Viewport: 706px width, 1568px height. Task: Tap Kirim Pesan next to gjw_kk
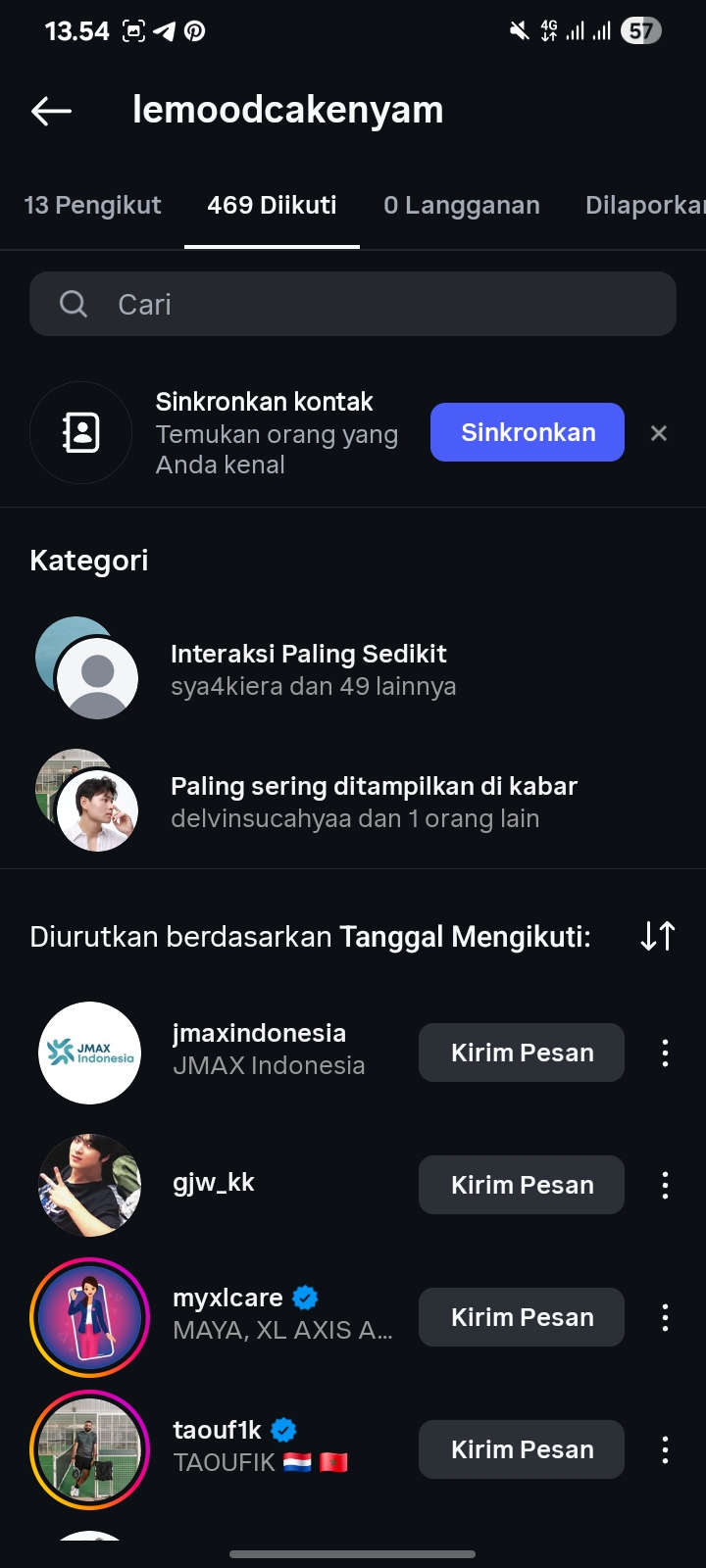pos(522,1185)
